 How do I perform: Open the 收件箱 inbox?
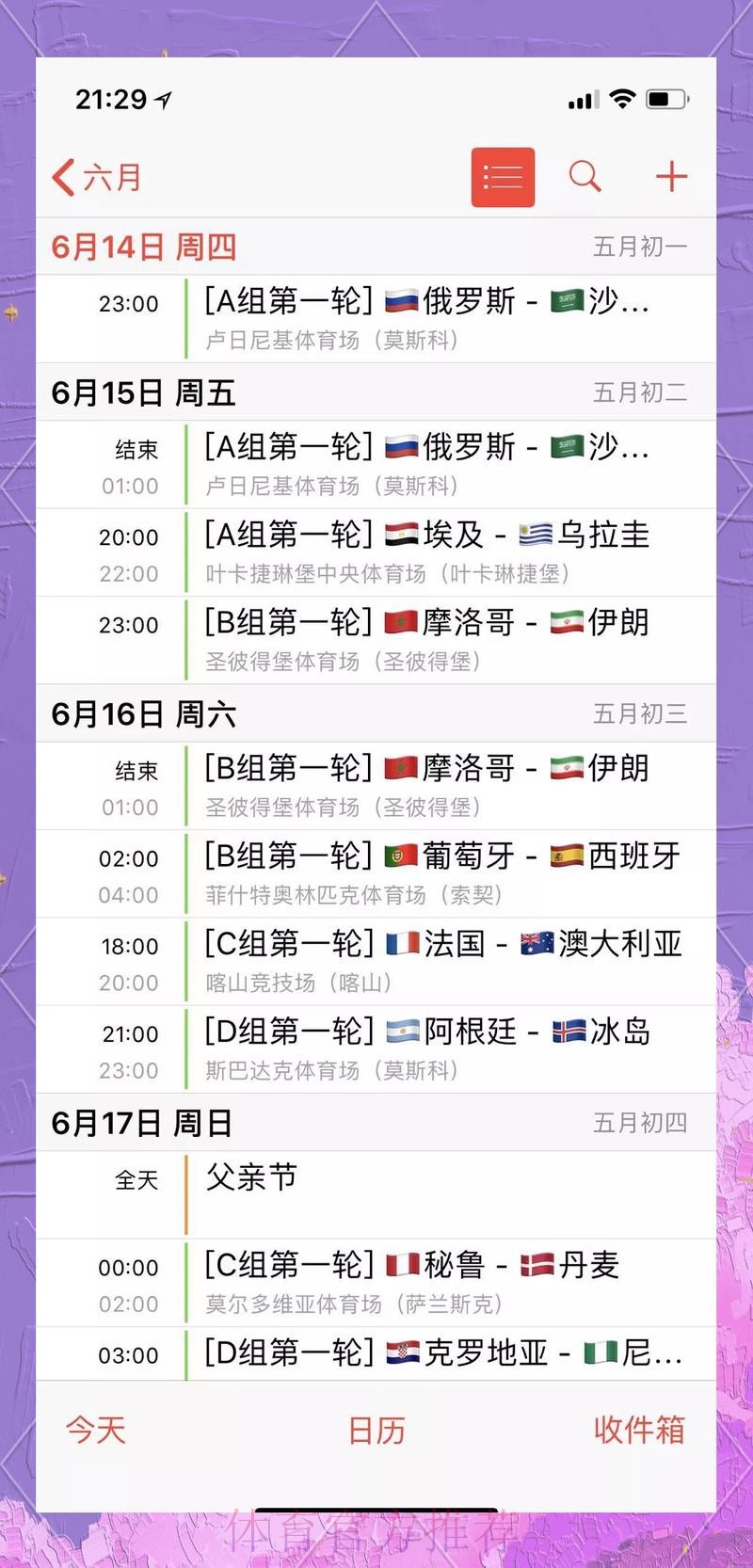coord(639,1430)
